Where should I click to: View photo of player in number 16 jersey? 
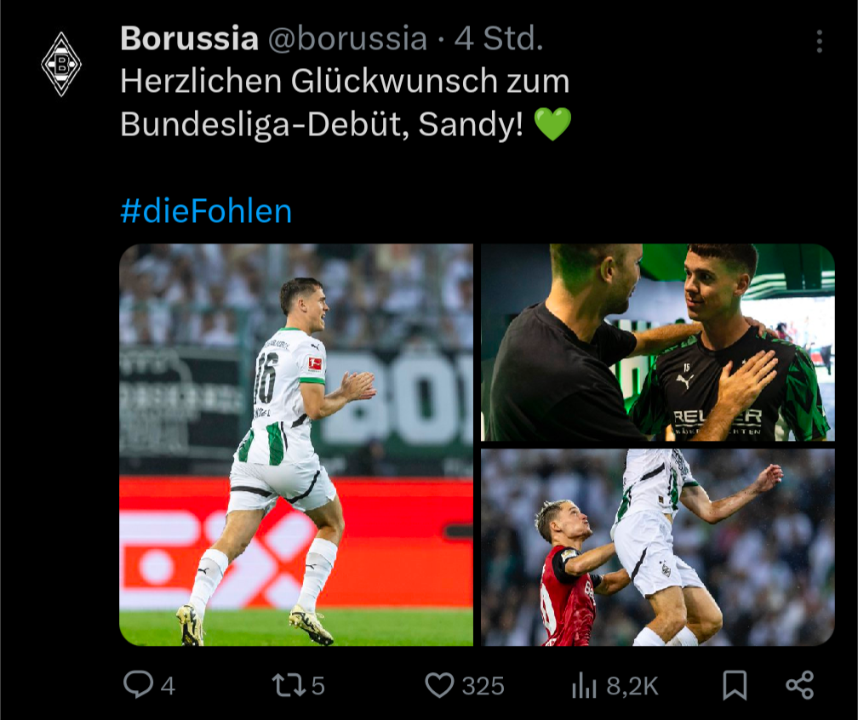point(296,444)
